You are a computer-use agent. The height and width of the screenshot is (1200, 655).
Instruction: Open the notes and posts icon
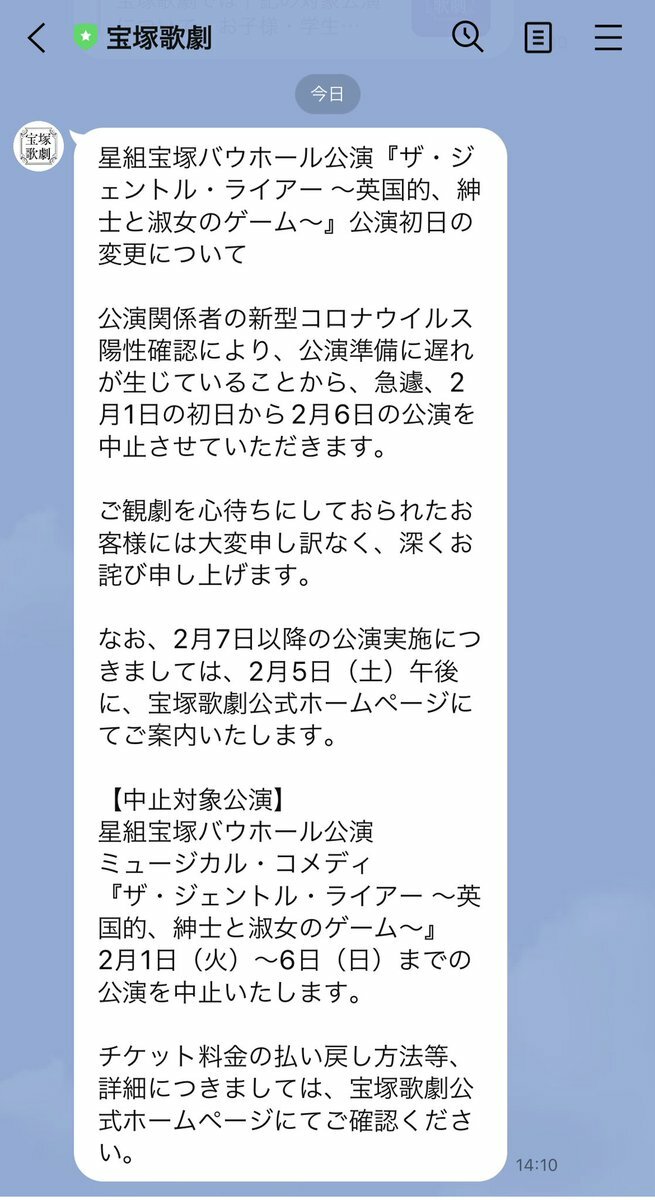coord(538,38)
